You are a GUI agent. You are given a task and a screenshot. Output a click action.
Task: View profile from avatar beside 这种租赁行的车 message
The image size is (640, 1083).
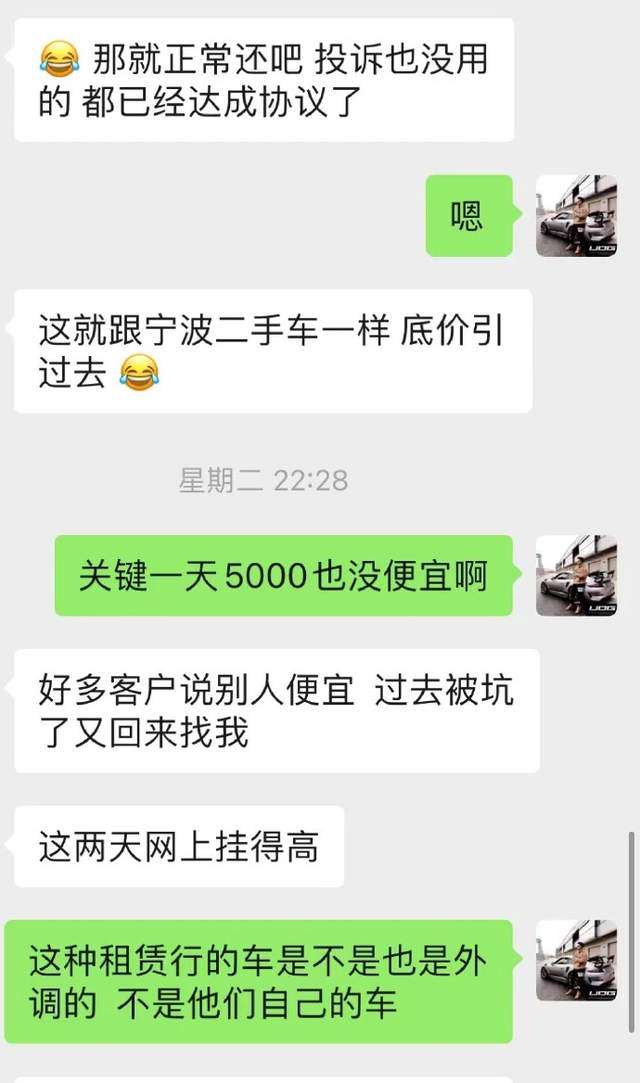pos(576,960)
